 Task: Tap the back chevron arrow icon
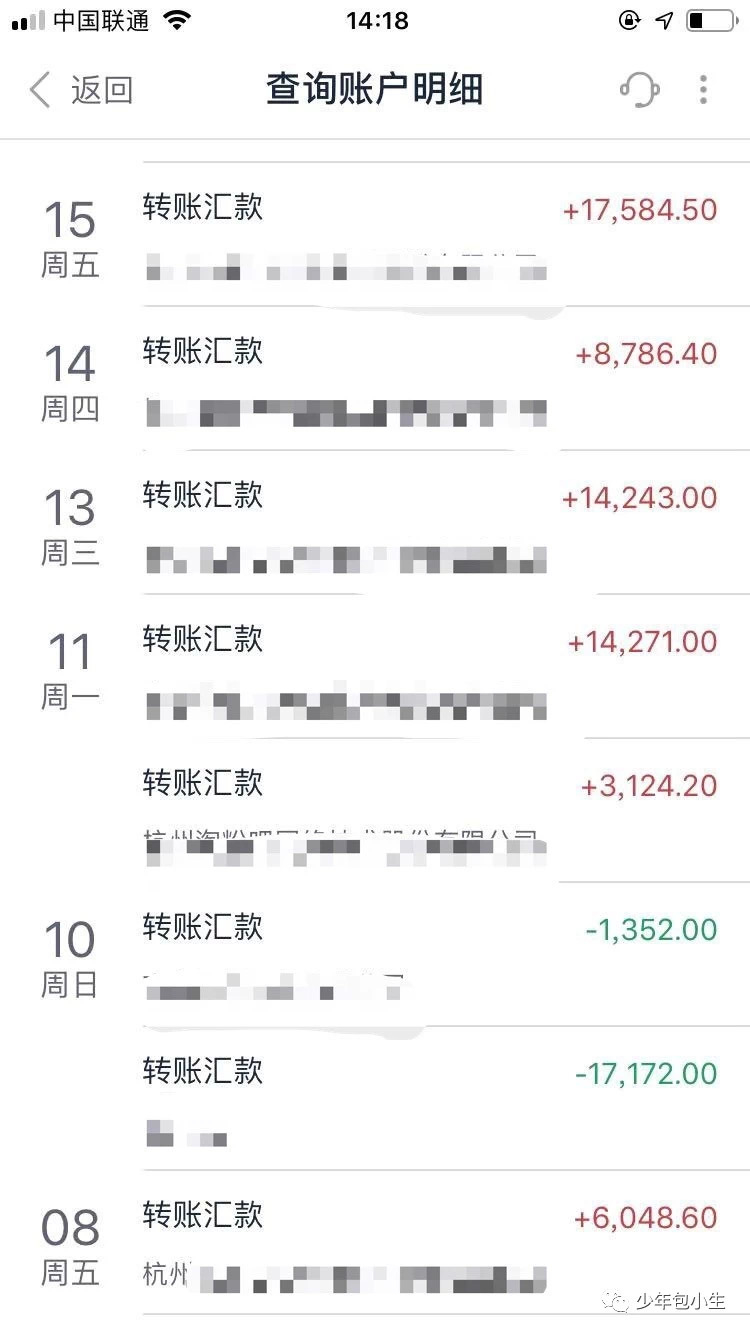click(x=38, y=89)
